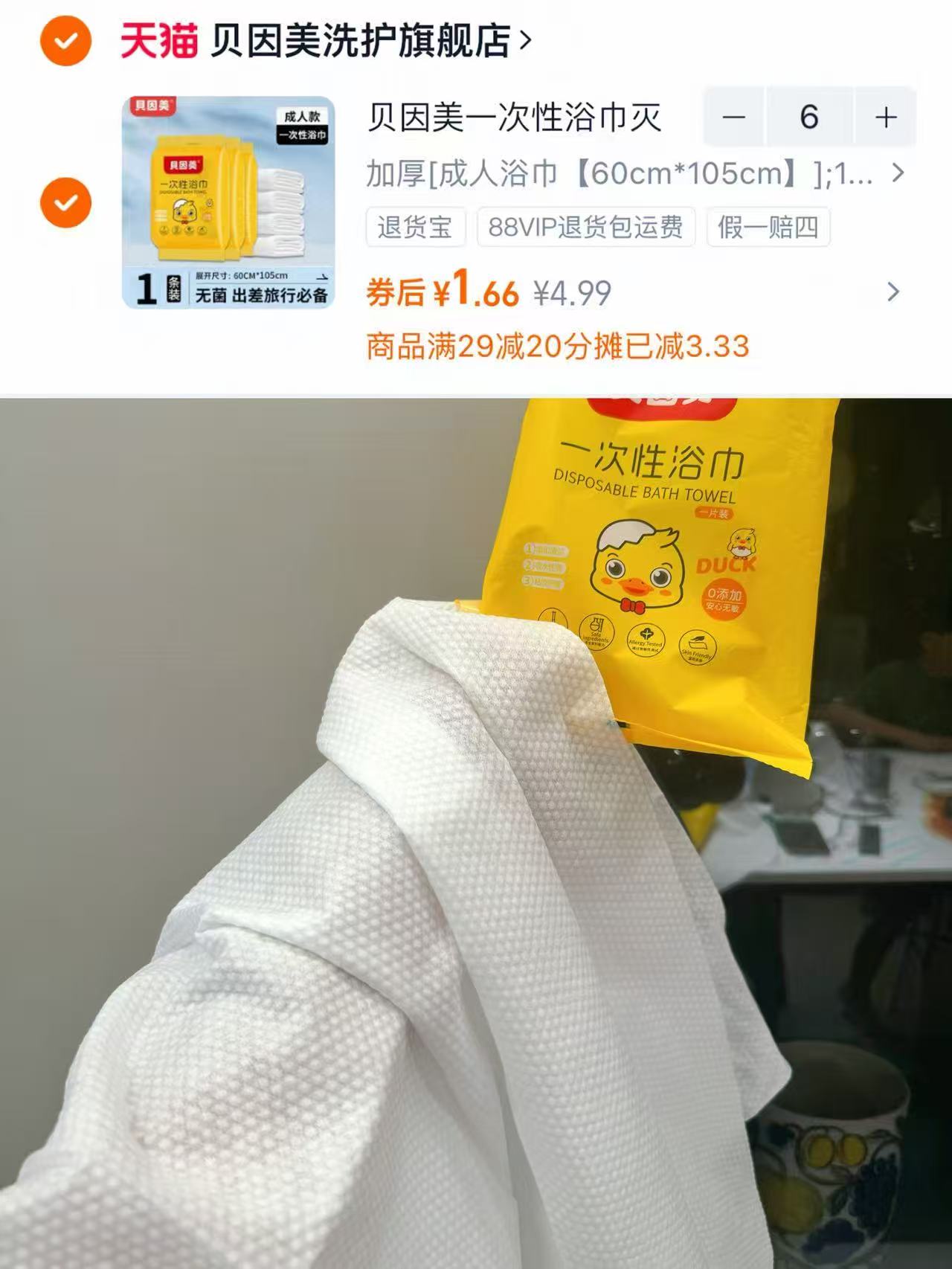This screenshot has width=952, height=1269.
Task: Open the SKU options via the chevron
Action: pos(897,173)
